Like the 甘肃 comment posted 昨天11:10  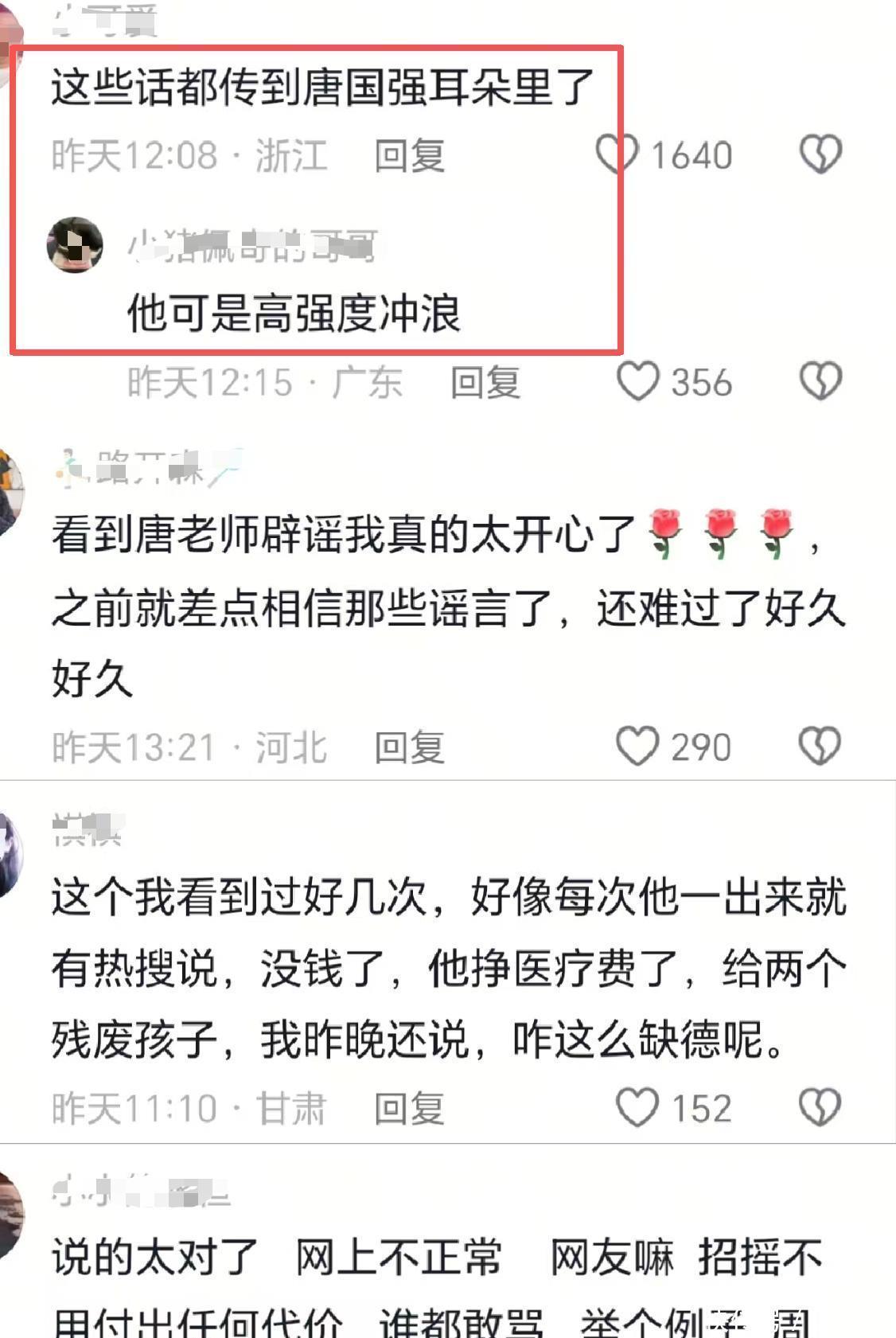click(x=637, y=1107)
